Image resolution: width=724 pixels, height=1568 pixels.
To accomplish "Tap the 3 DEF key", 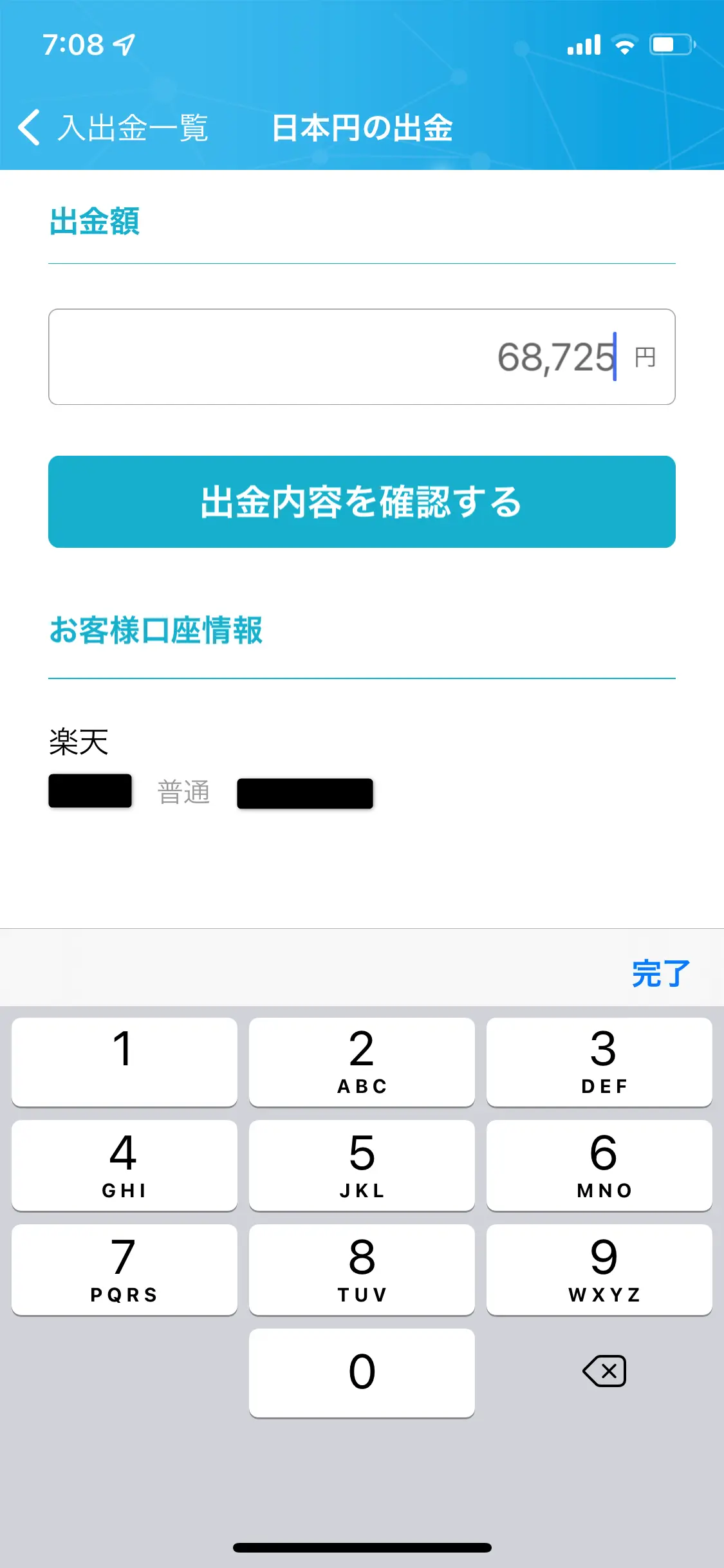I will [599, 1061].
